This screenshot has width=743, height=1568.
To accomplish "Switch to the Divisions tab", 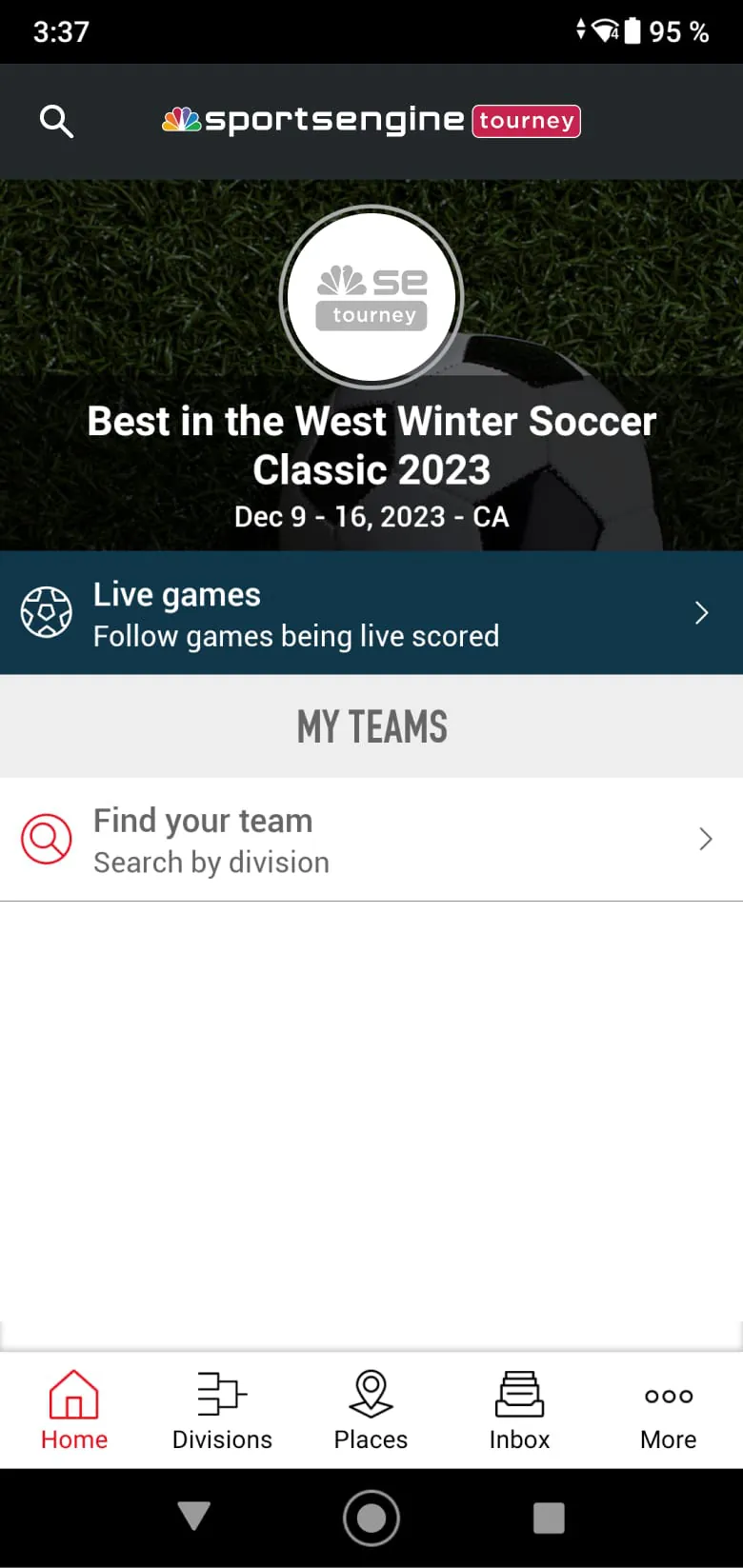I will pyautogui.click(x=221, y=1410).
